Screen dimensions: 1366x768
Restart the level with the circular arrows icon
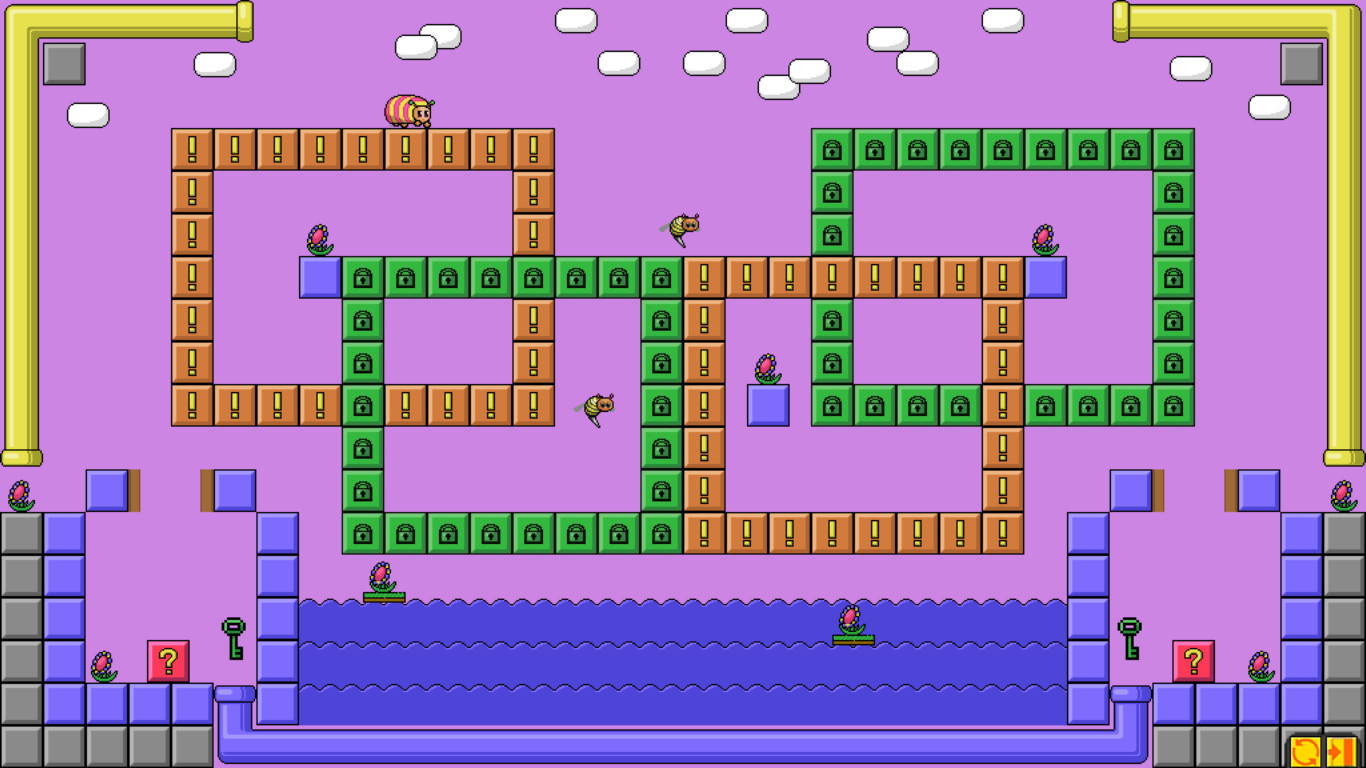(x=1305, y=751)
